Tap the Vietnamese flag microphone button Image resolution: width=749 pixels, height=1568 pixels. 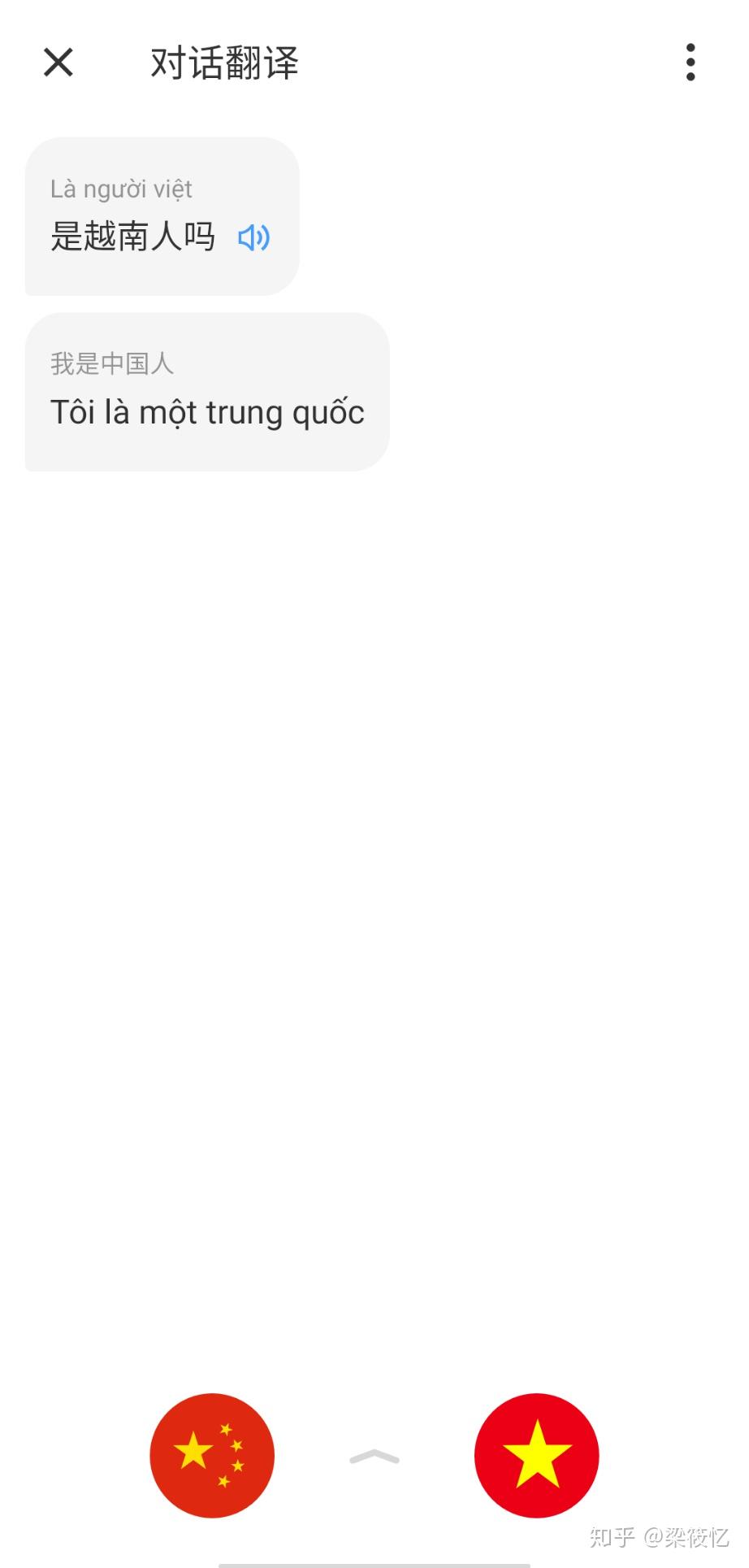(x=536, y=1455)
